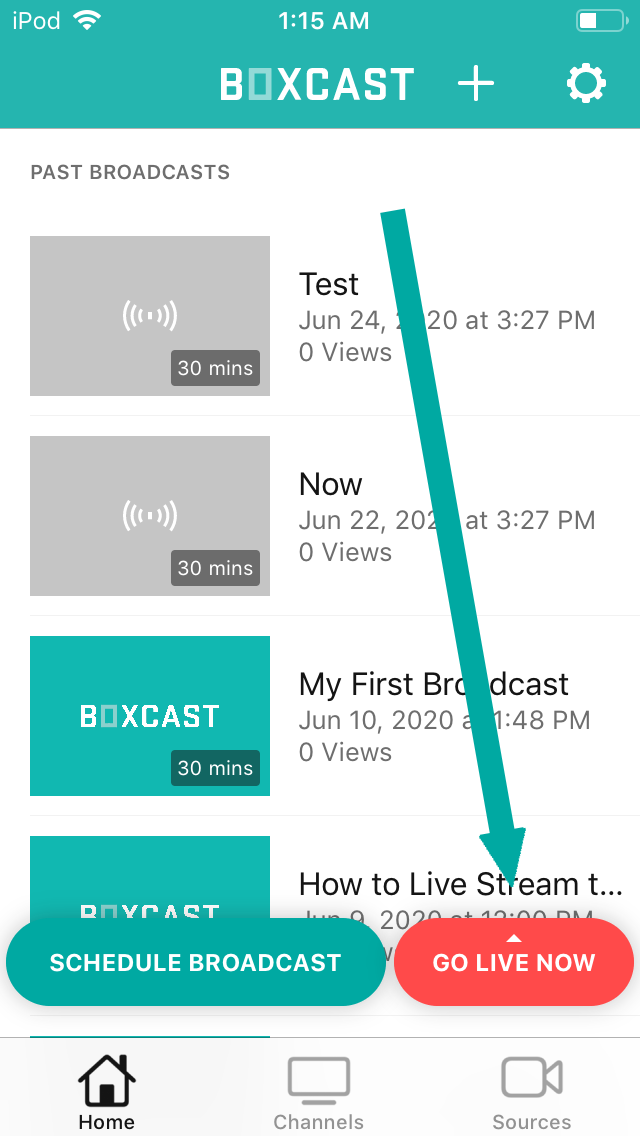
Task: Open the settings gear
Action: (x=586, y=85)
